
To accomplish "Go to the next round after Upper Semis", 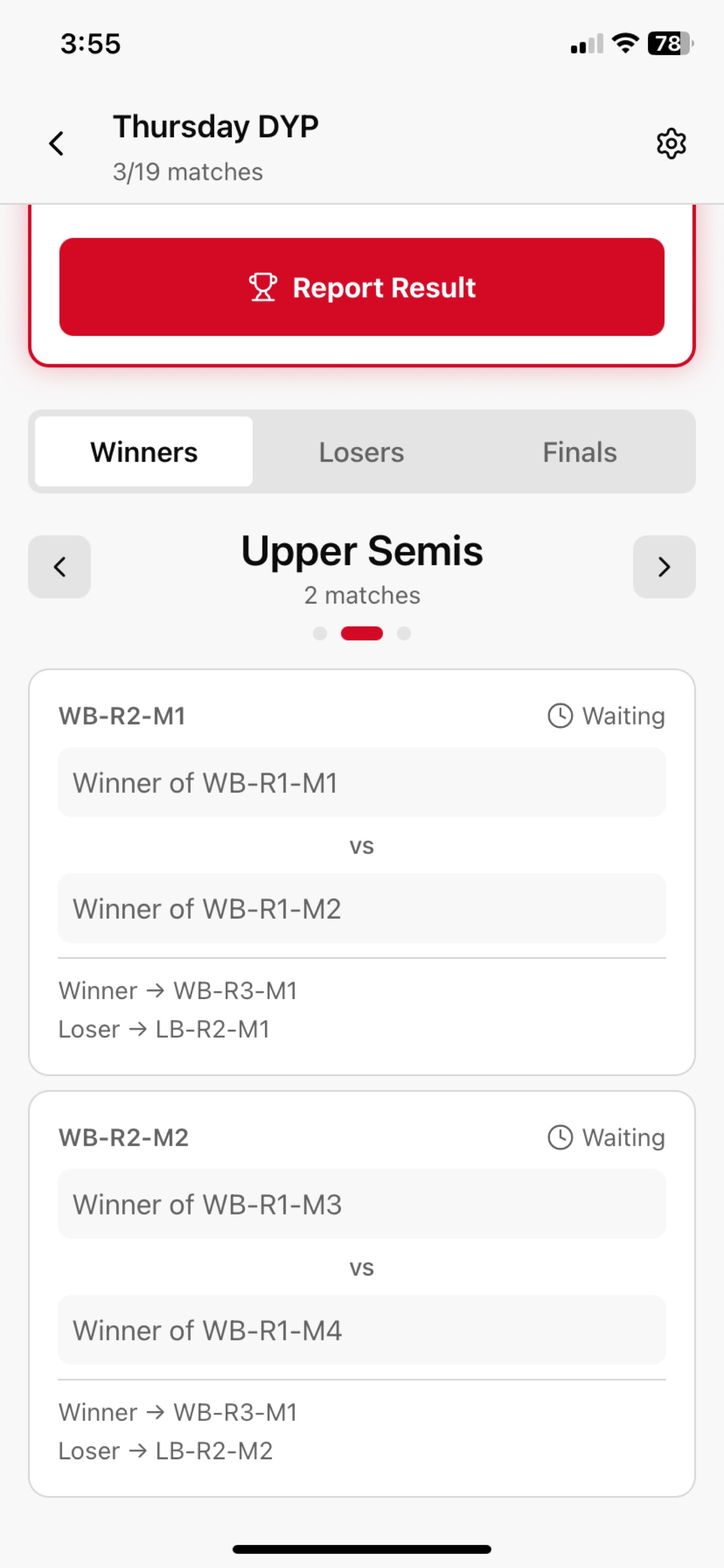I will (664, 567).
